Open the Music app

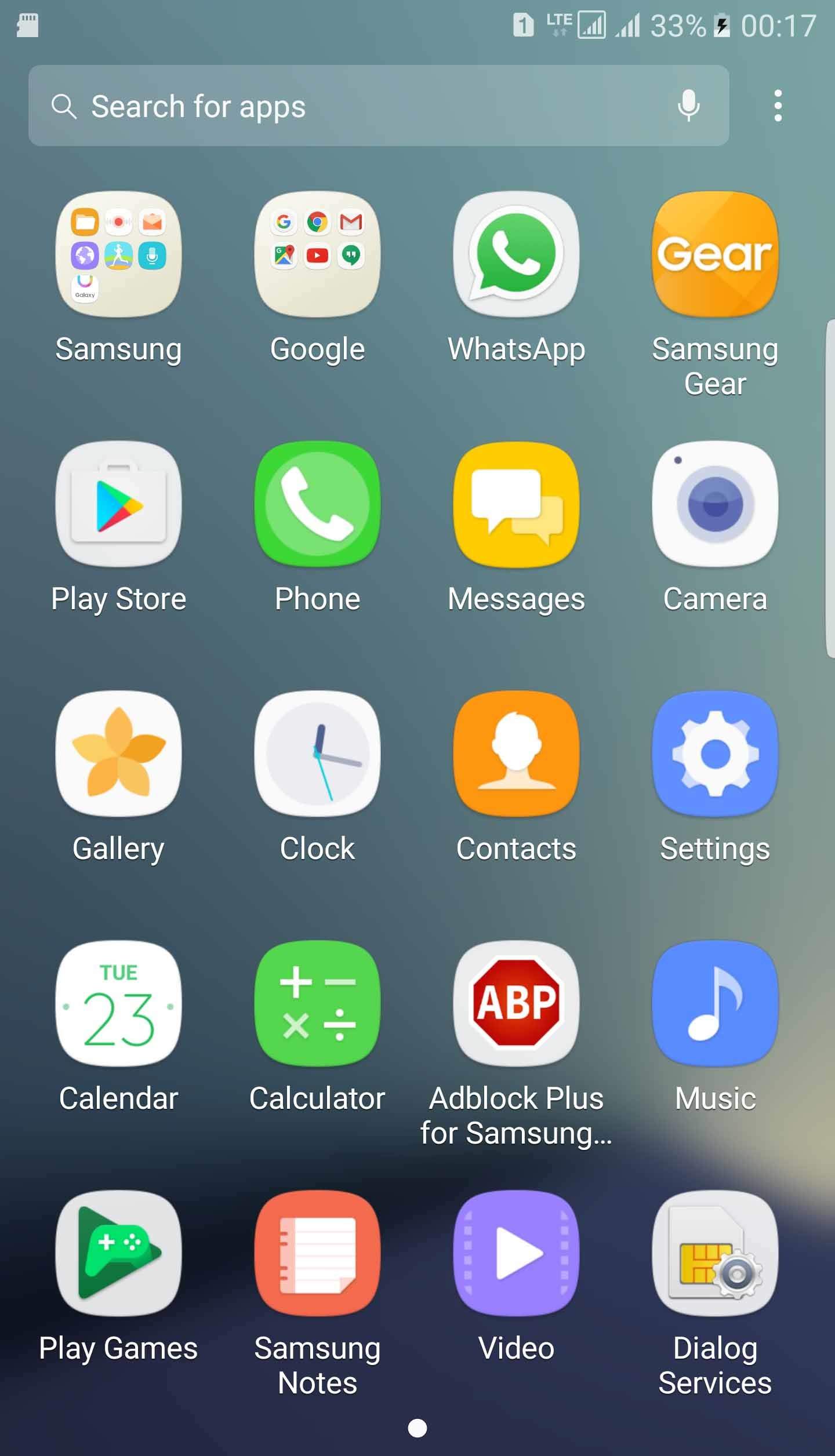[715, 1004]
